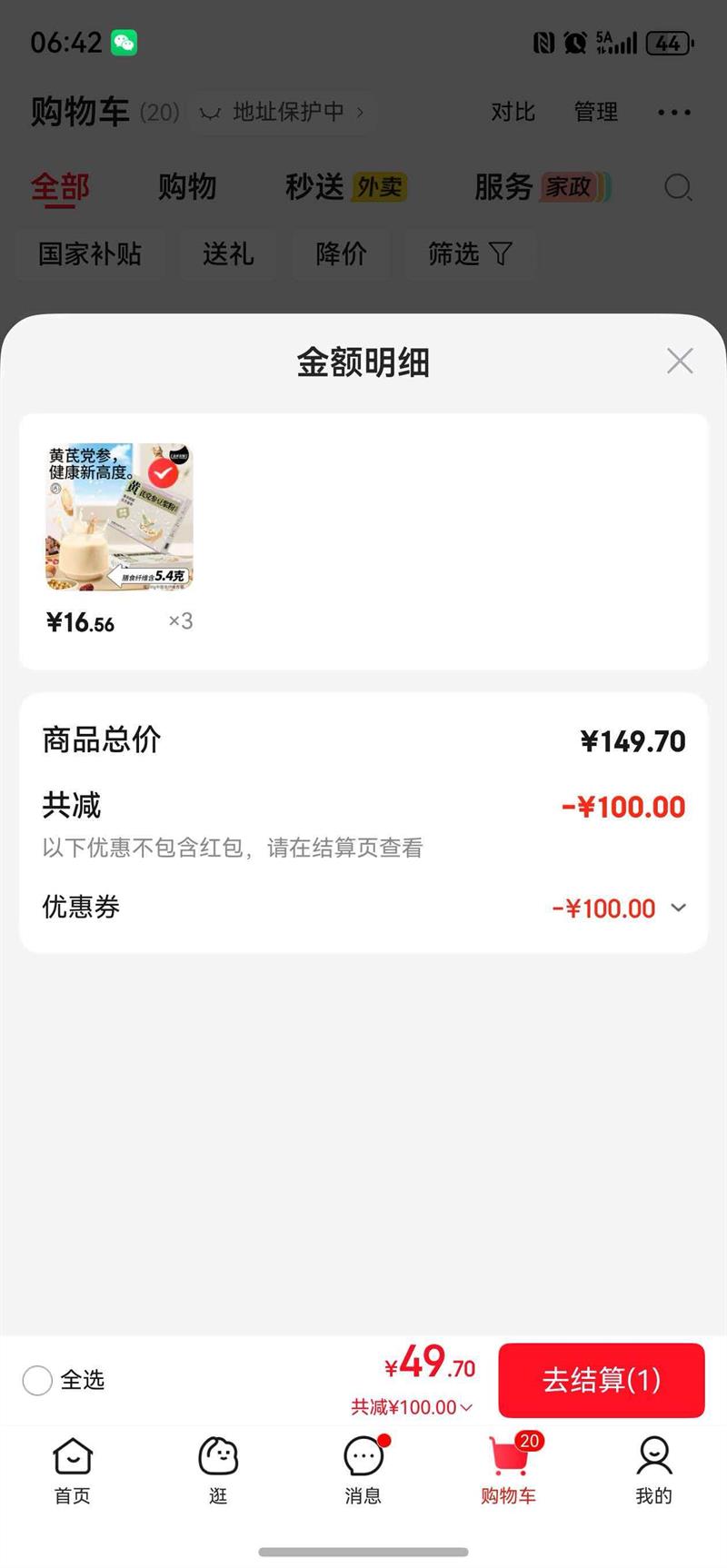Screen dimensions: 727x1568
Task: Tap 去结算(1) to check out
Action: tap(601, 1380)
